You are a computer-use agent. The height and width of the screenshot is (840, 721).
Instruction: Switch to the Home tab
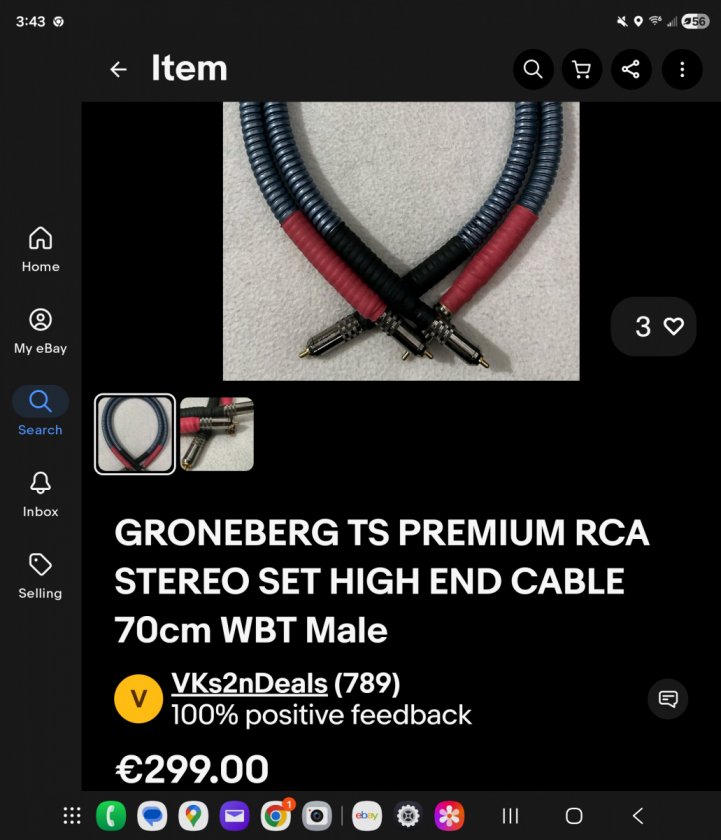[40, 249]
